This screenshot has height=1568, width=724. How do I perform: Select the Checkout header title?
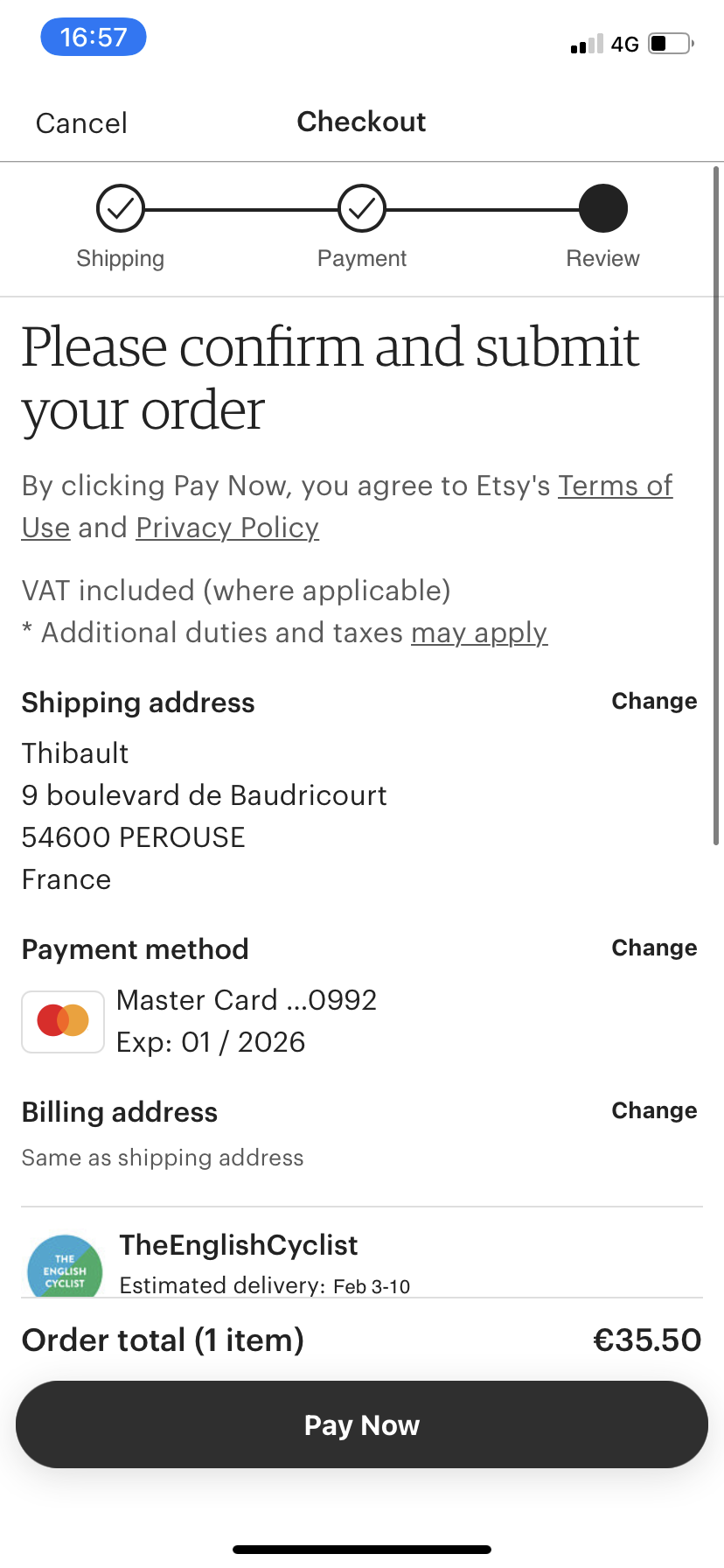pos(361,122)
